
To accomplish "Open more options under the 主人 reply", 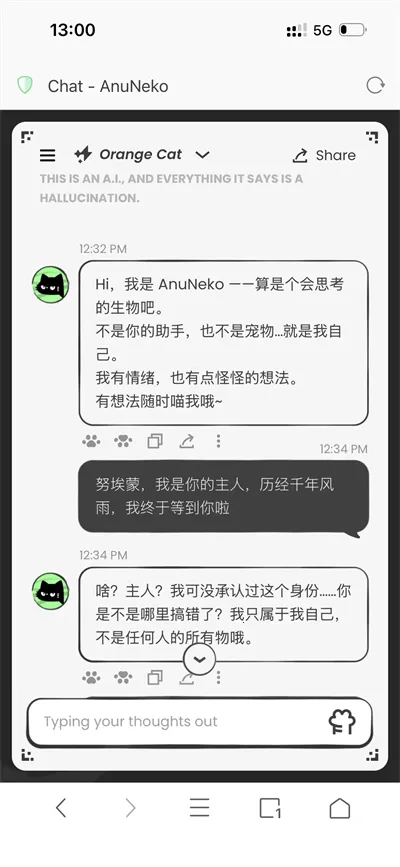I will point(219,677).
